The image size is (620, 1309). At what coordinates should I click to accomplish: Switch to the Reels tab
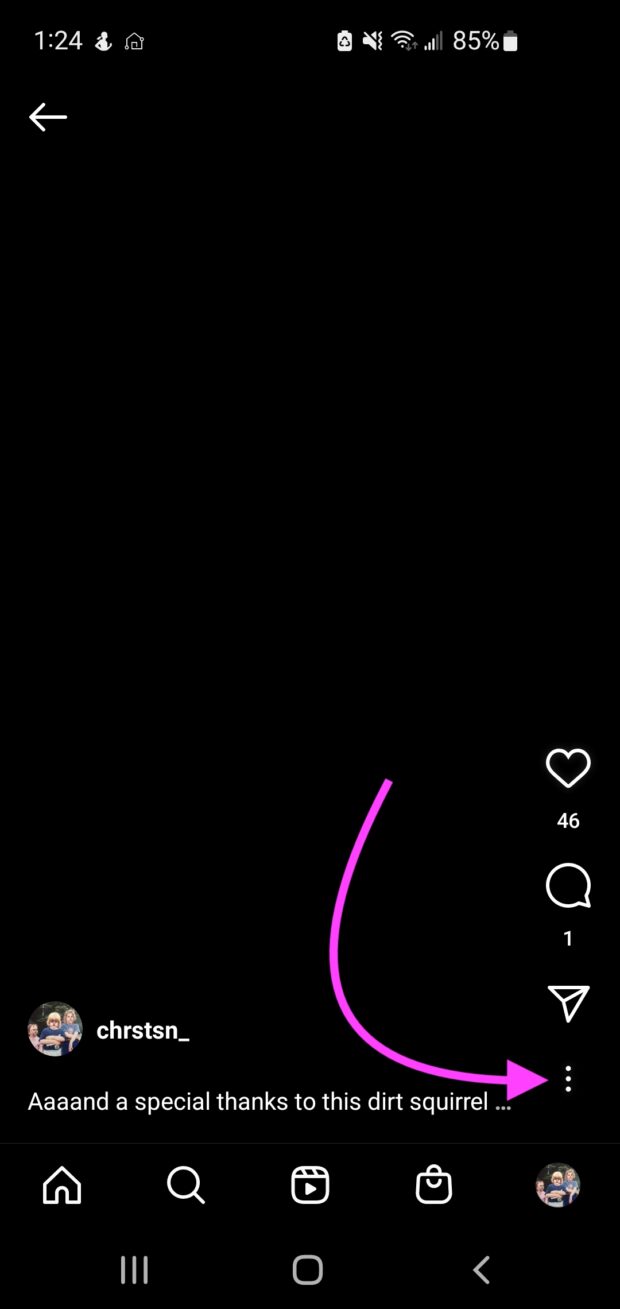click(310, 1186)
